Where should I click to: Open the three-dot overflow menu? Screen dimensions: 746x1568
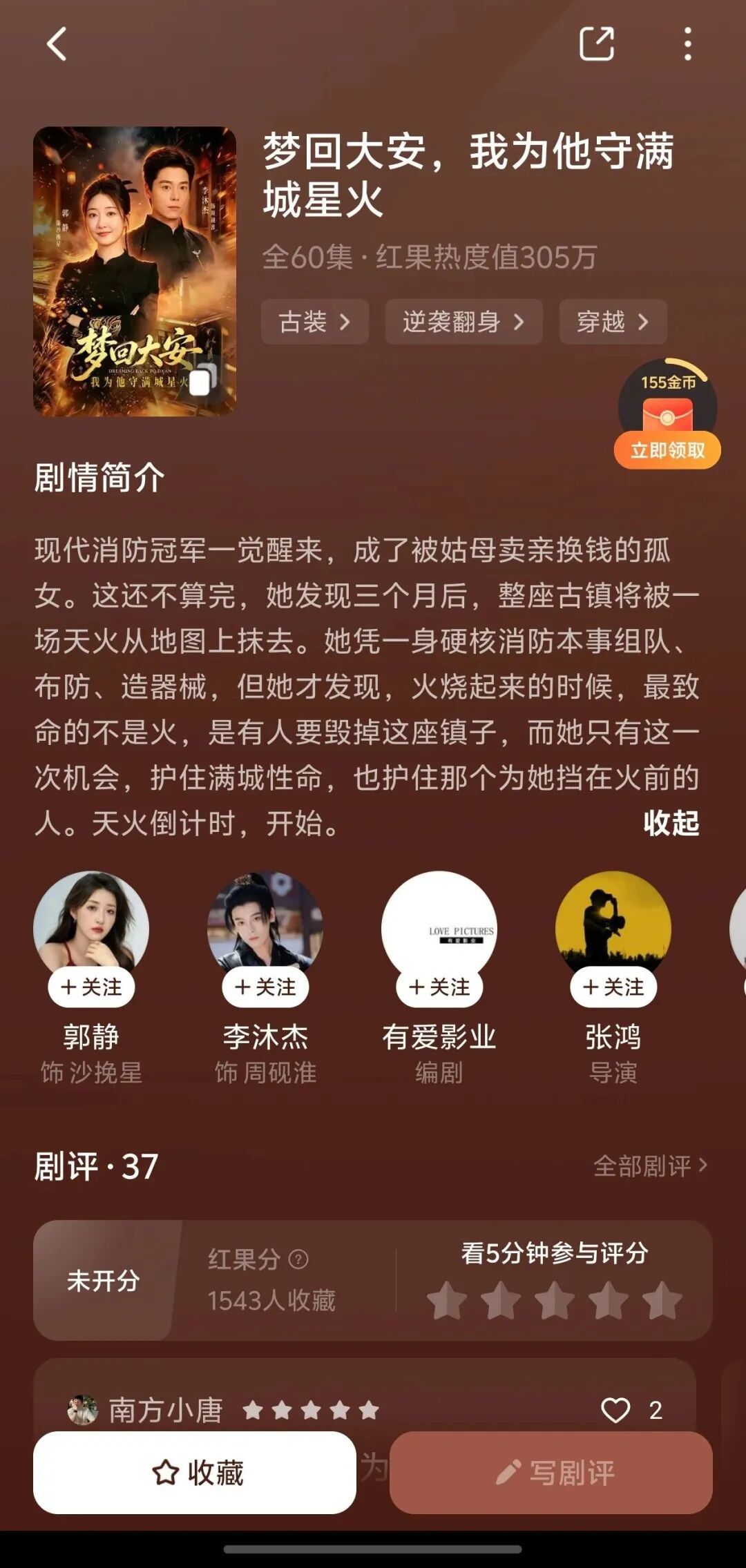coord(687,44)
